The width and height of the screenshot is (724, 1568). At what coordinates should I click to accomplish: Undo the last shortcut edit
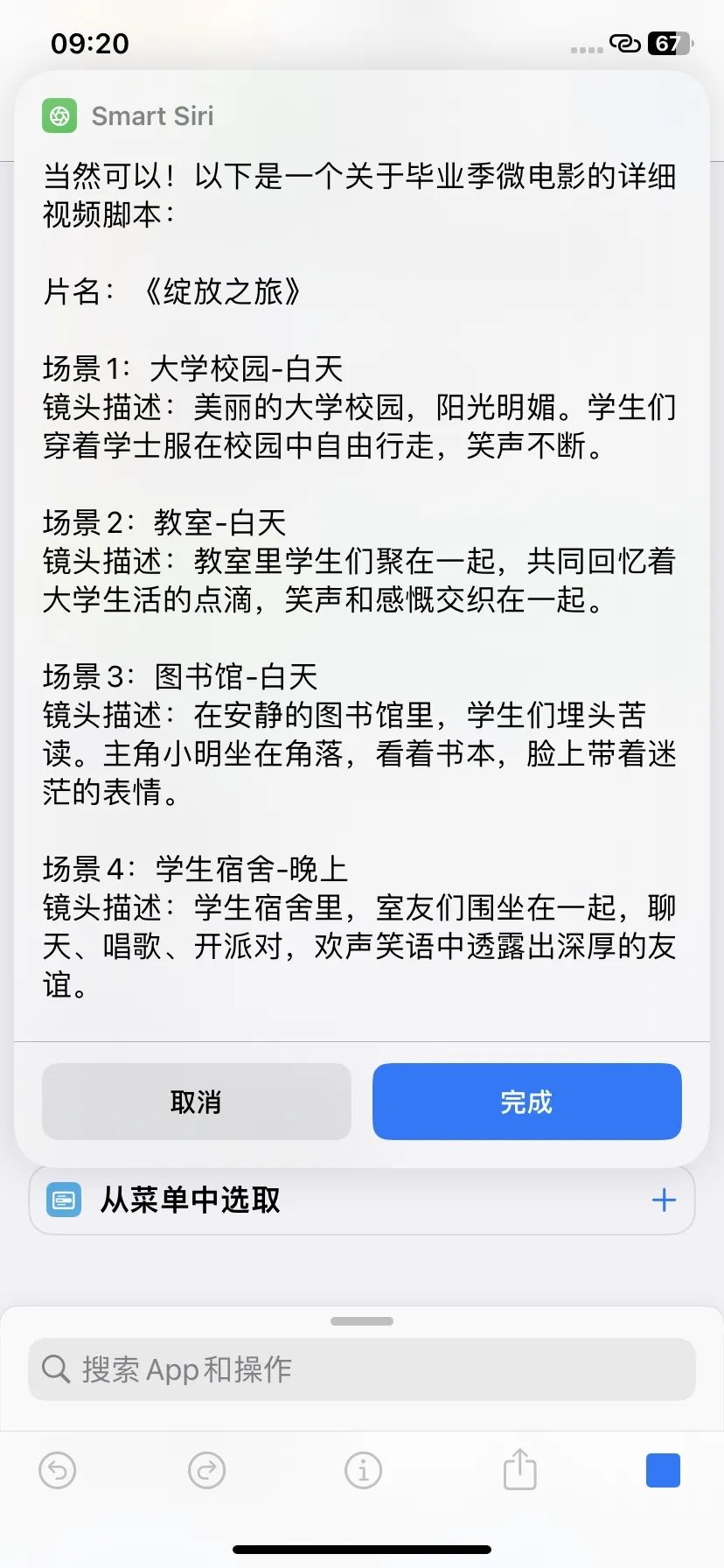58,1471
